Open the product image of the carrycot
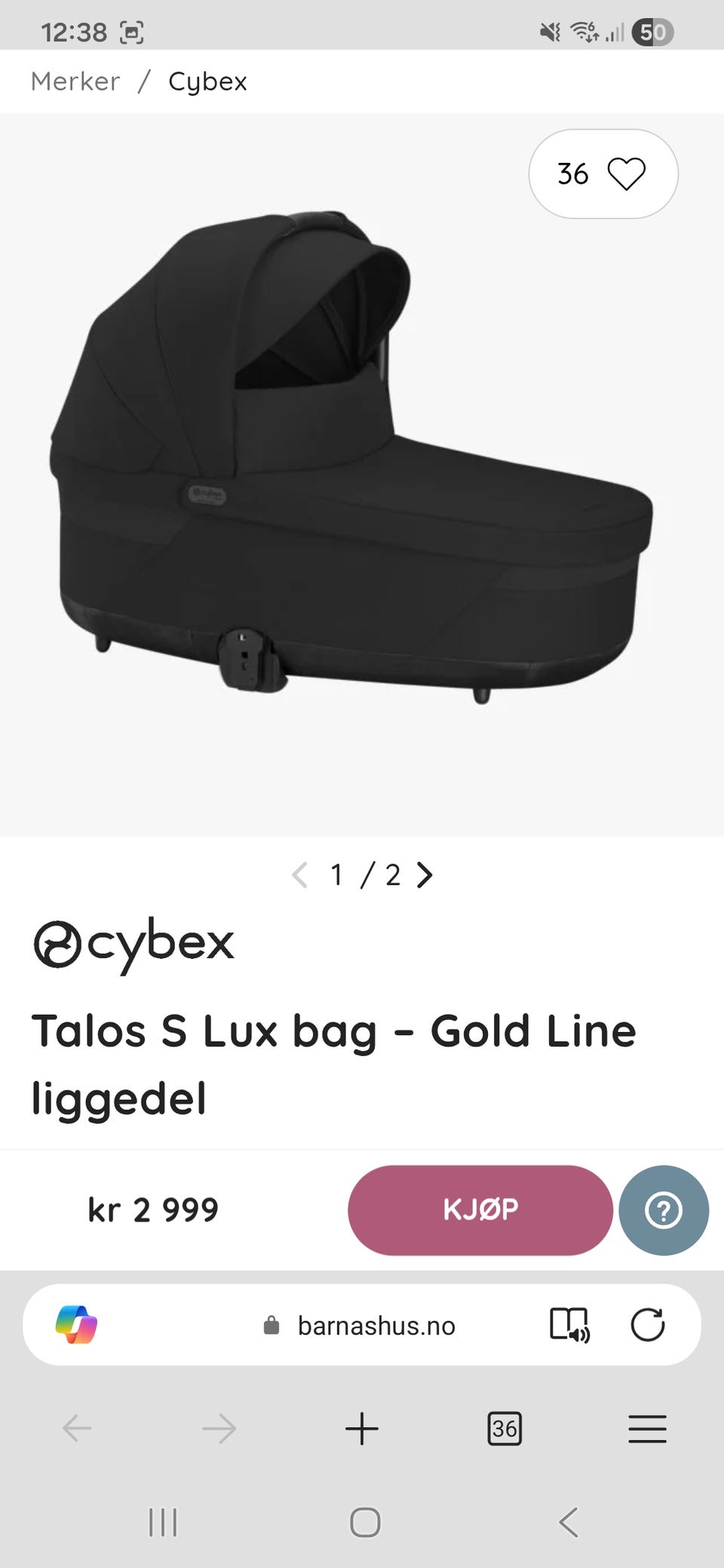This screenshot has height=1568, width=724. tap(351, 458)
